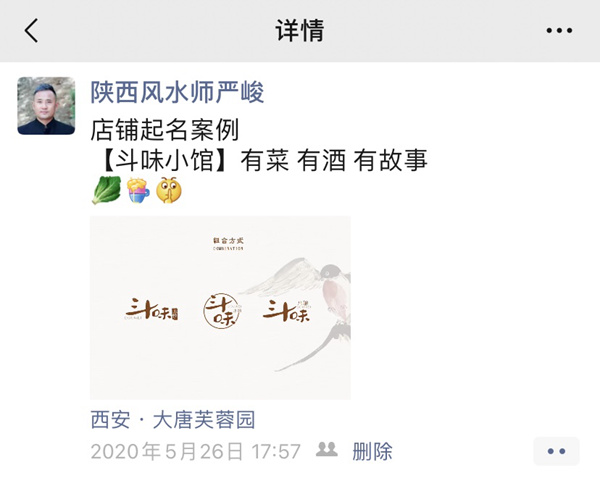
Task: Open like and comment options button
Action: coord(556,451)
